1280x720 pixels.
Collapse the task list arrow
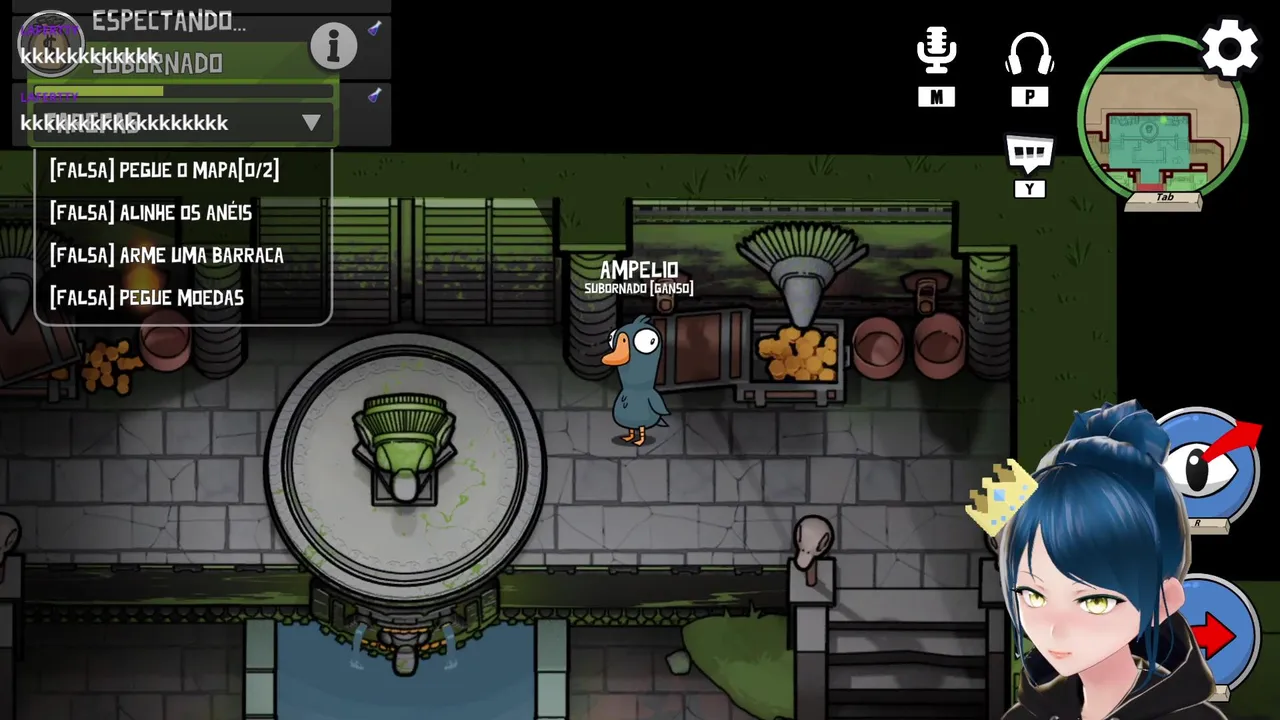tap(311, 123)
